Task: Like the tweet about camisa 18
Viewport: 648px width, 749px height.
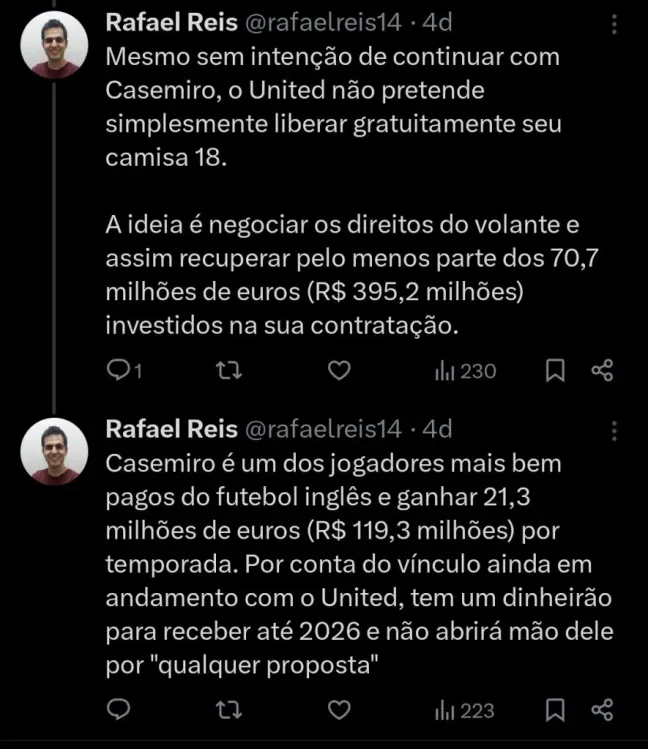Action: pos(339,371)
